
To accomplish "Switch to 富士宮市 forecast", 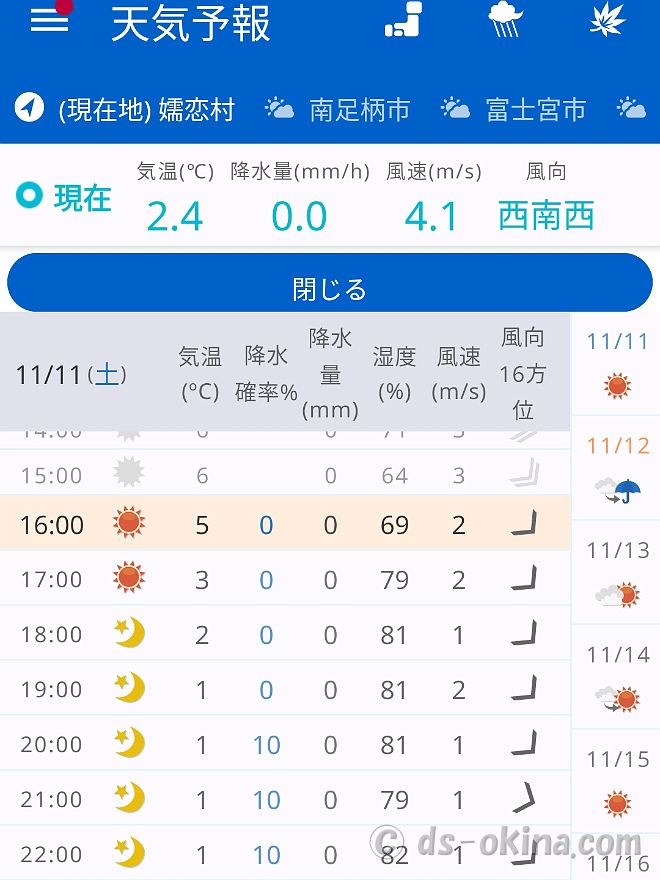I will pyautogui.click(x=514, y=109).
